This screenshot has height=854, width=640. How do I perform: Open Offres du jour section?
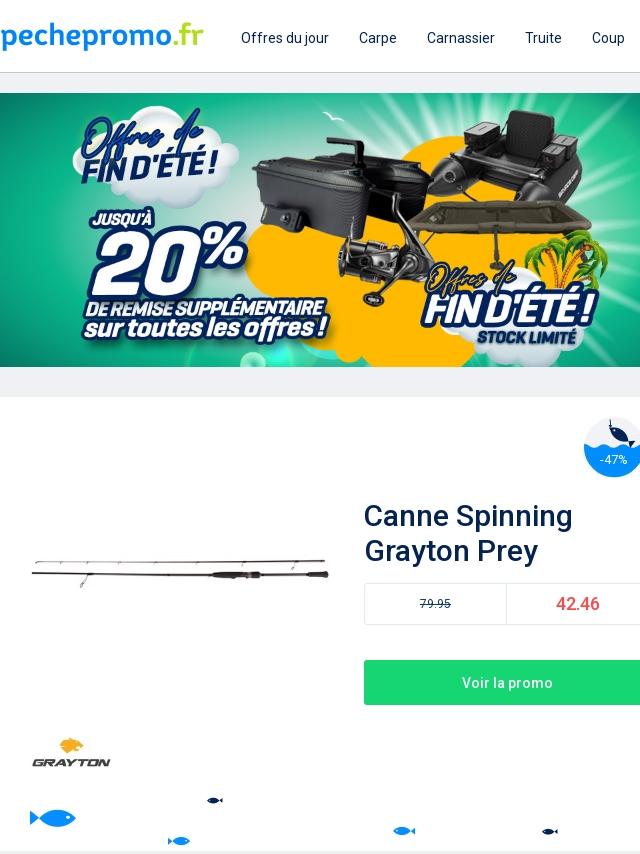(x=284, y=38)
